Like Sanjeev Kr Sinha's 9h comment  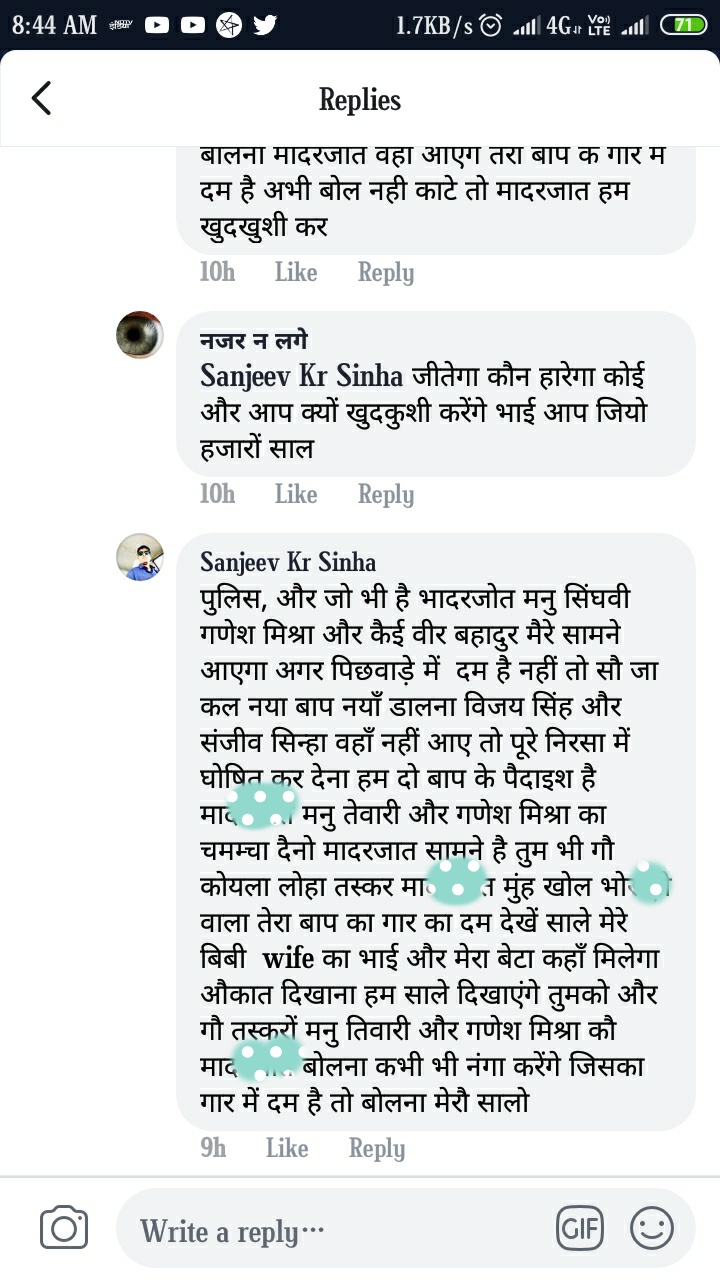[287, 1148]
